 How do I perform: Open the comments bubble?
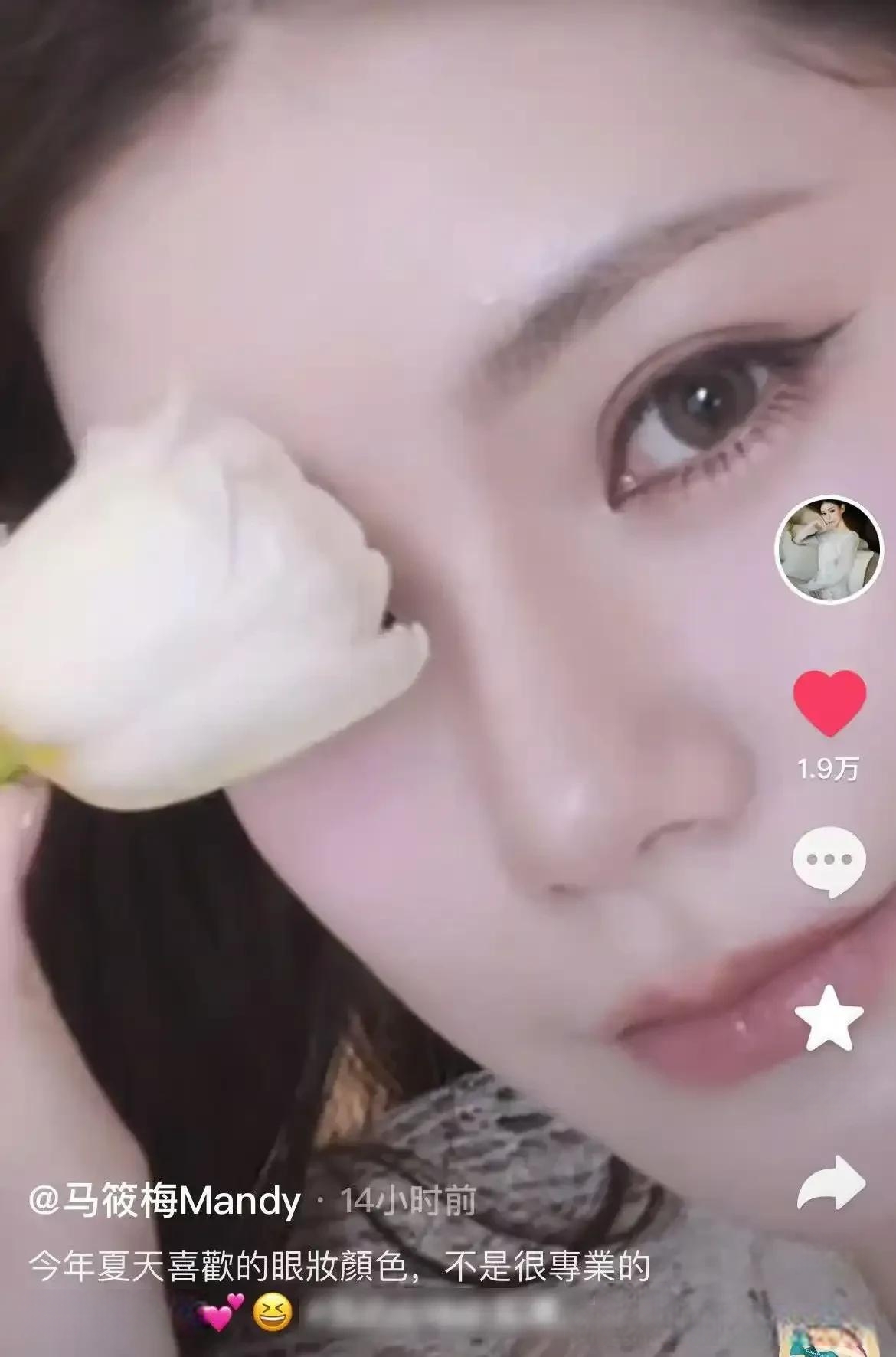tap(829, 862)
